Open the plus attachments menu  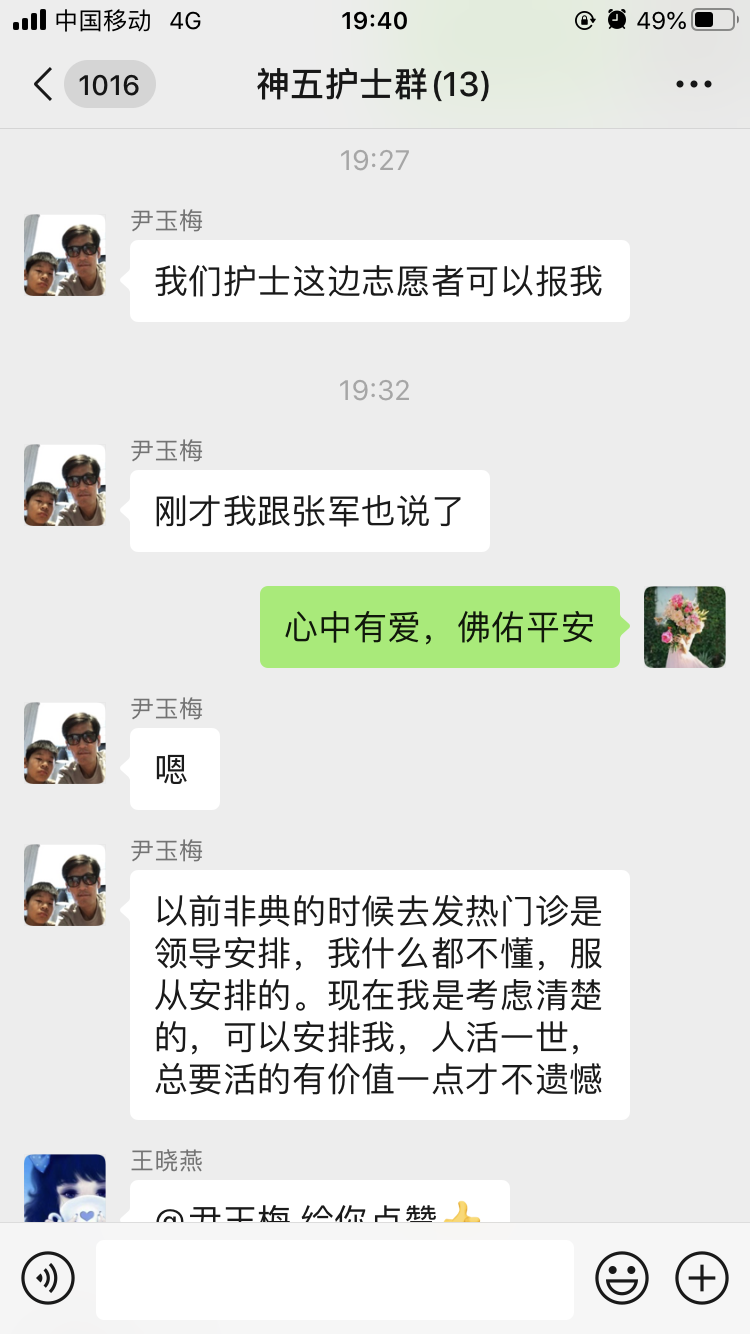(702, 1278)
